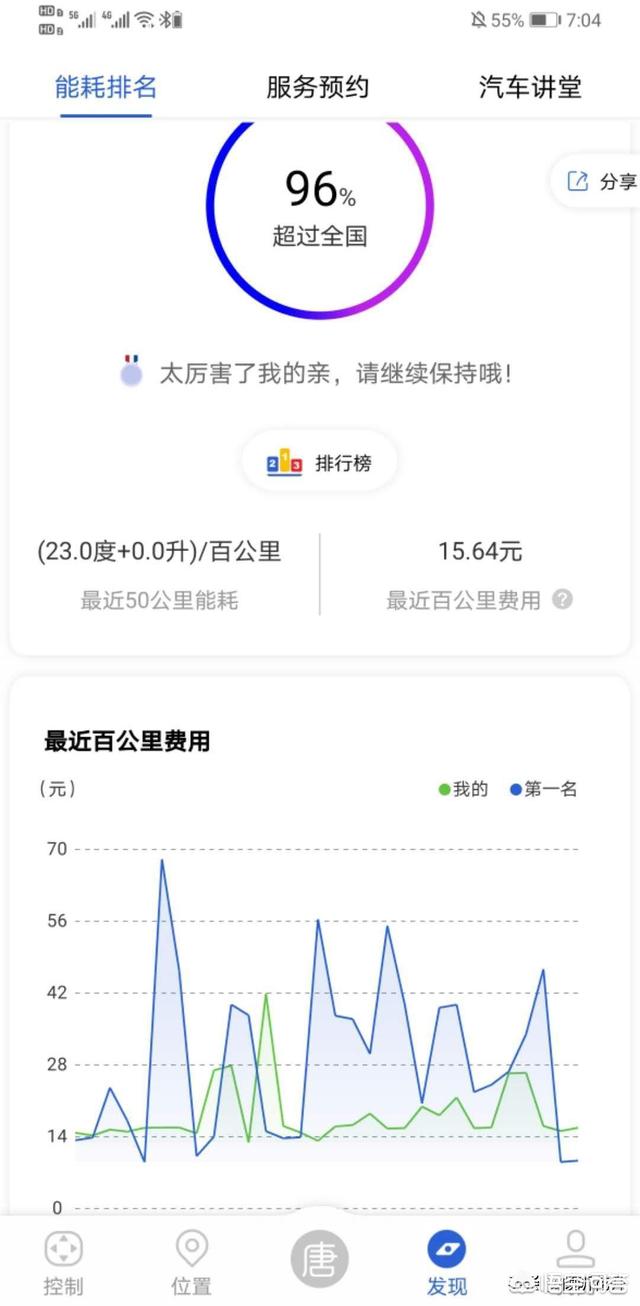
Task: Tap the help icon beside 最近百公里费用
Action: pyautogui.click(x=563, y=600)
